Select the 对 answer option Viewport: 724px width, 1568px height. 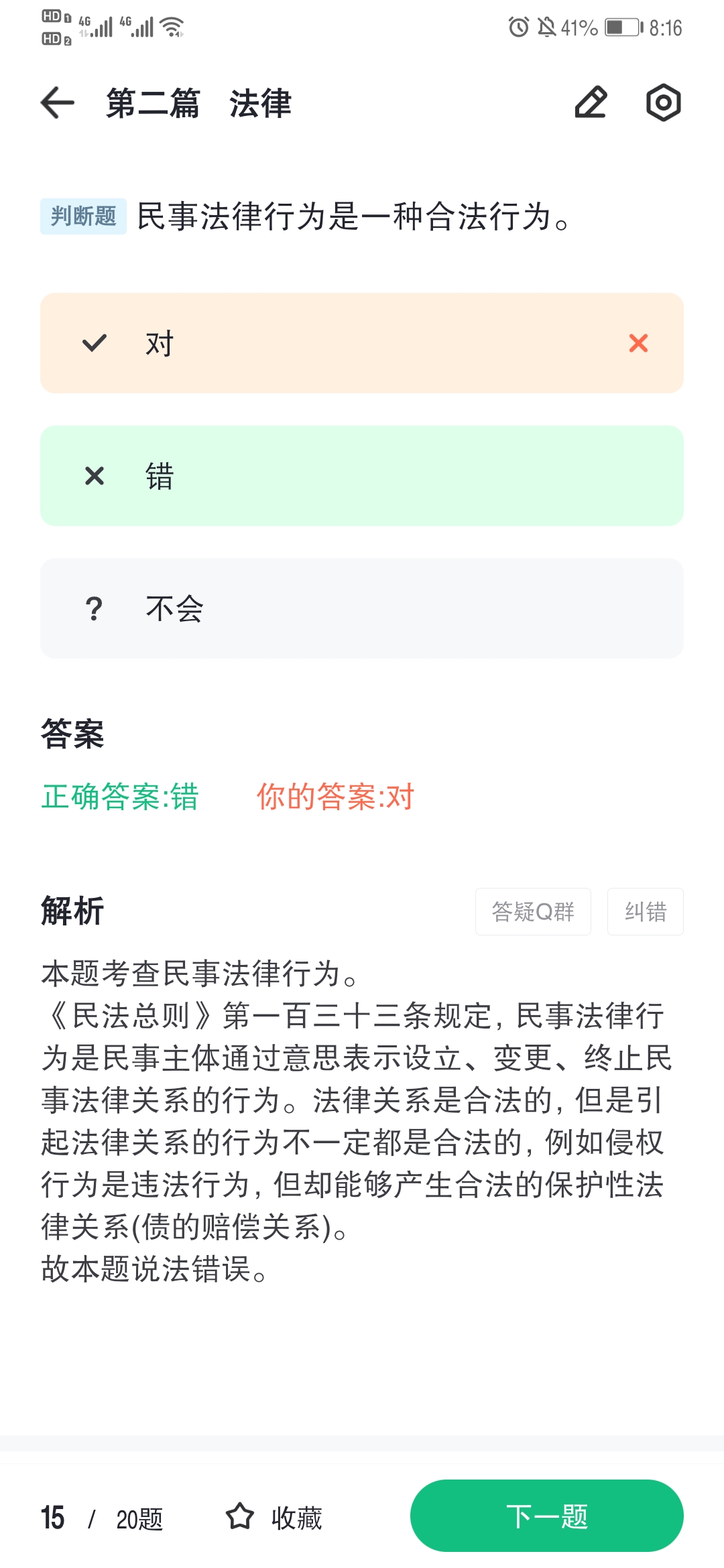coord(362,343)
